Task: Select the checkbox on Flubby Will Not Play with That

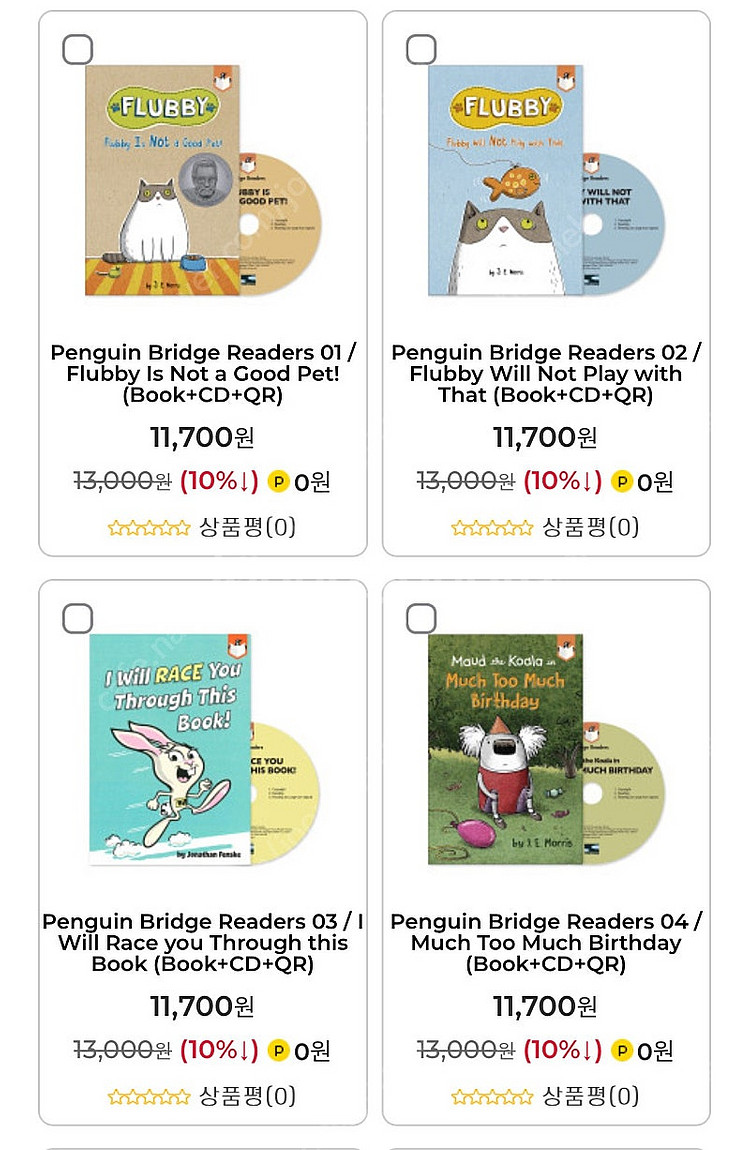Action: coord(421,49)
